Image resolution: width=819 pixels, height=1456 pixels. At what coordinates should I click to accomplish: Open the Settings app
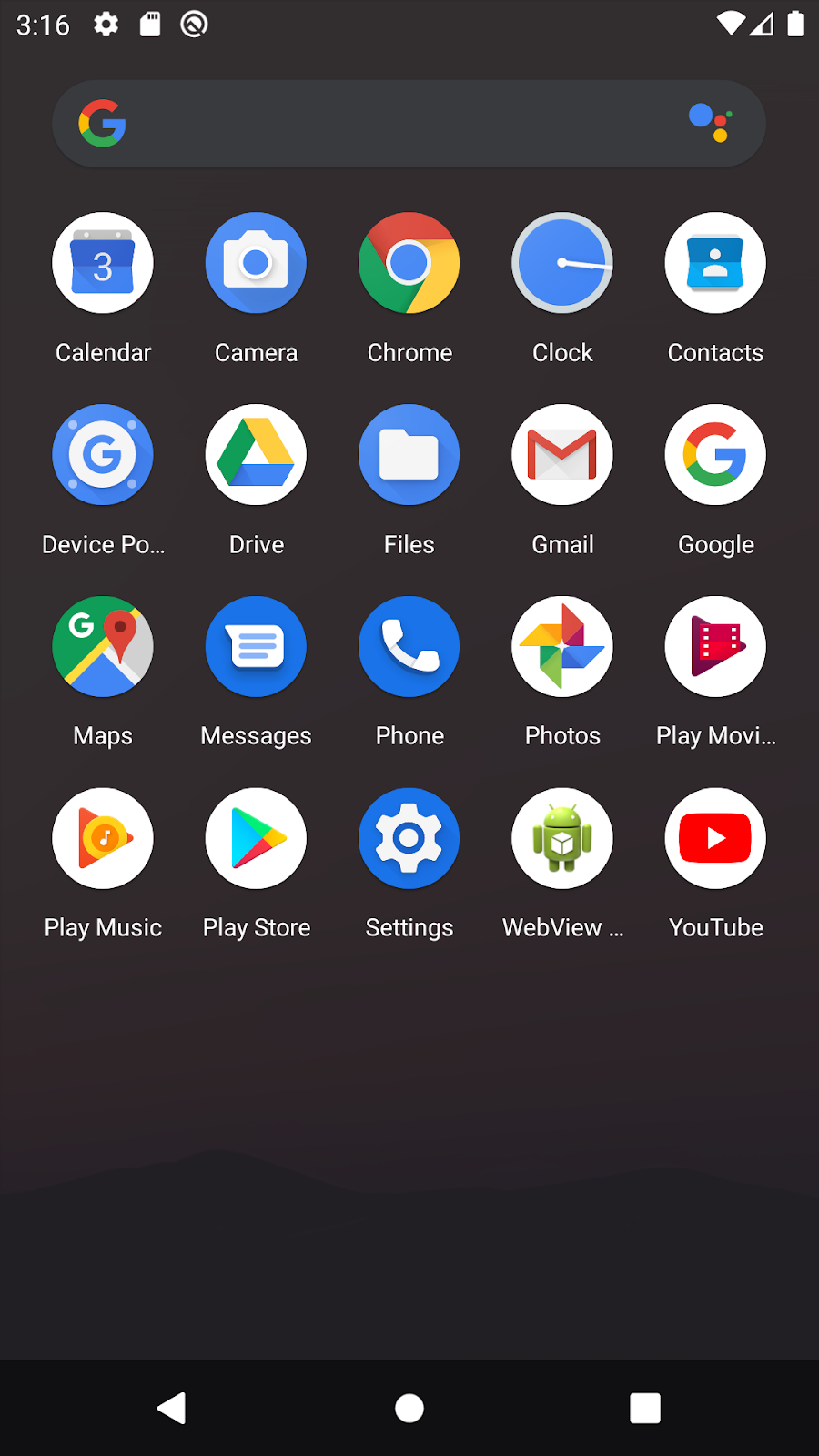pos(409,838)
